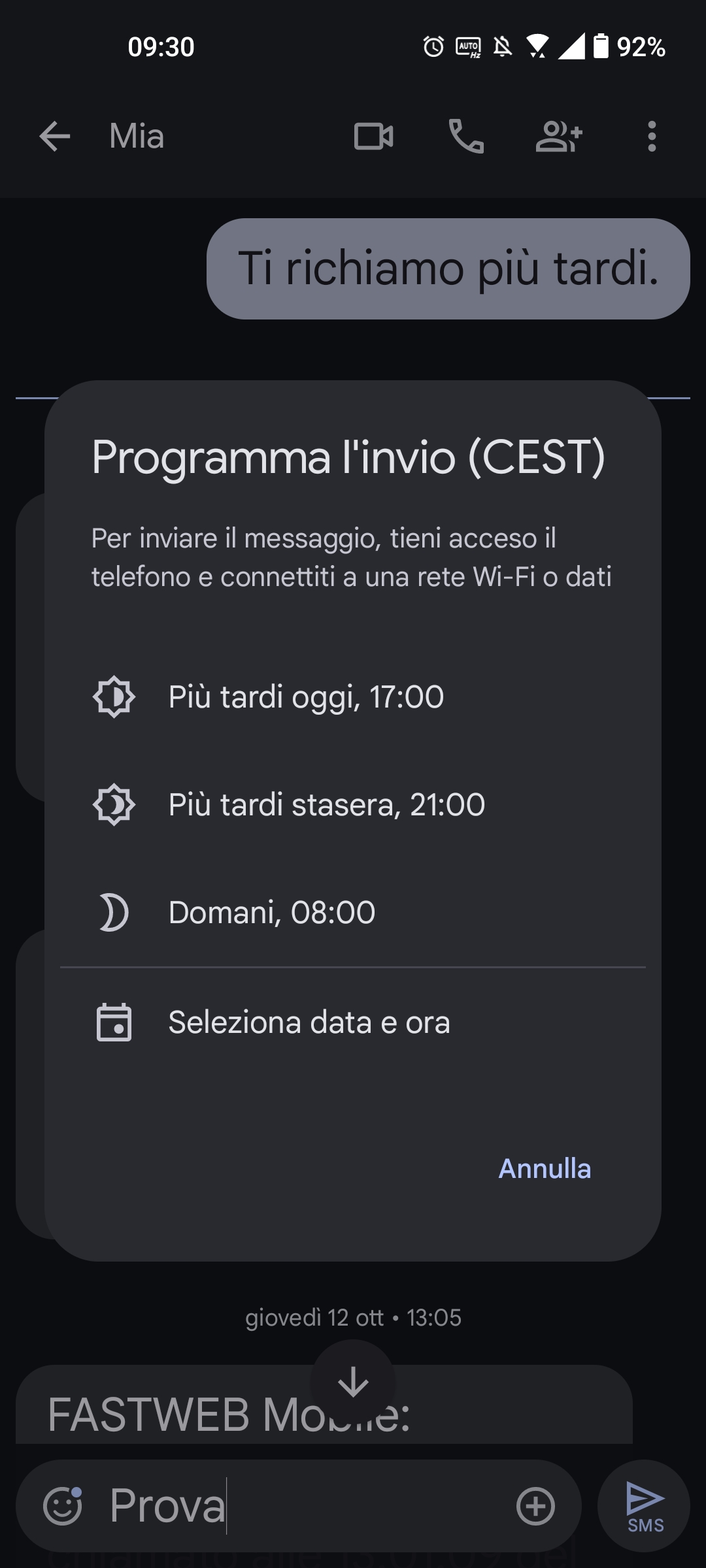Screen dimensions: 706x1568
Task: Select 'Domani, 08:00' send time
Action: pos(271,913)
